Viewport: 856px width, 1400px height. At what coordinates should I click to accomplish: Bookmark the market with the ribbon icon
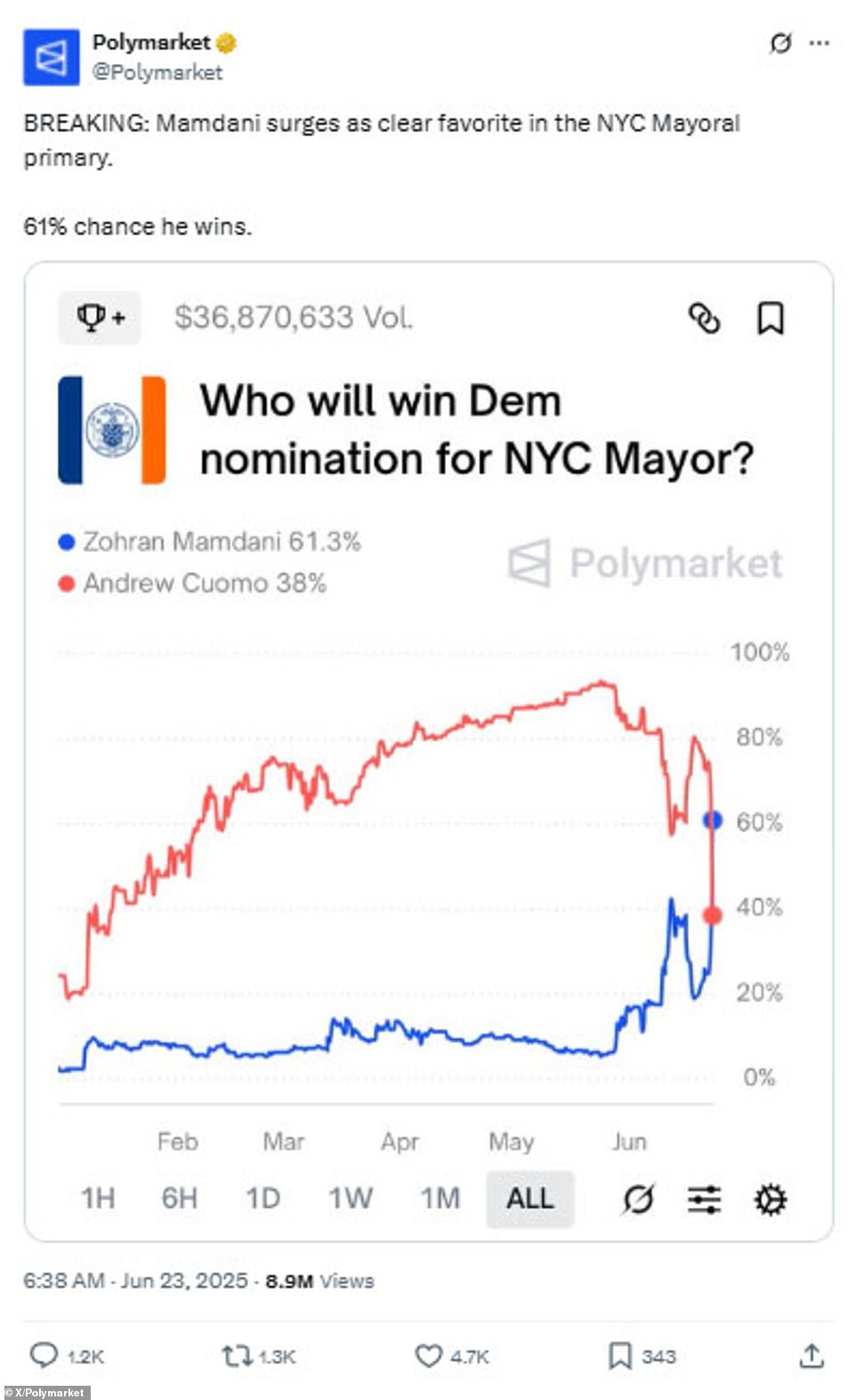[771, 318]
